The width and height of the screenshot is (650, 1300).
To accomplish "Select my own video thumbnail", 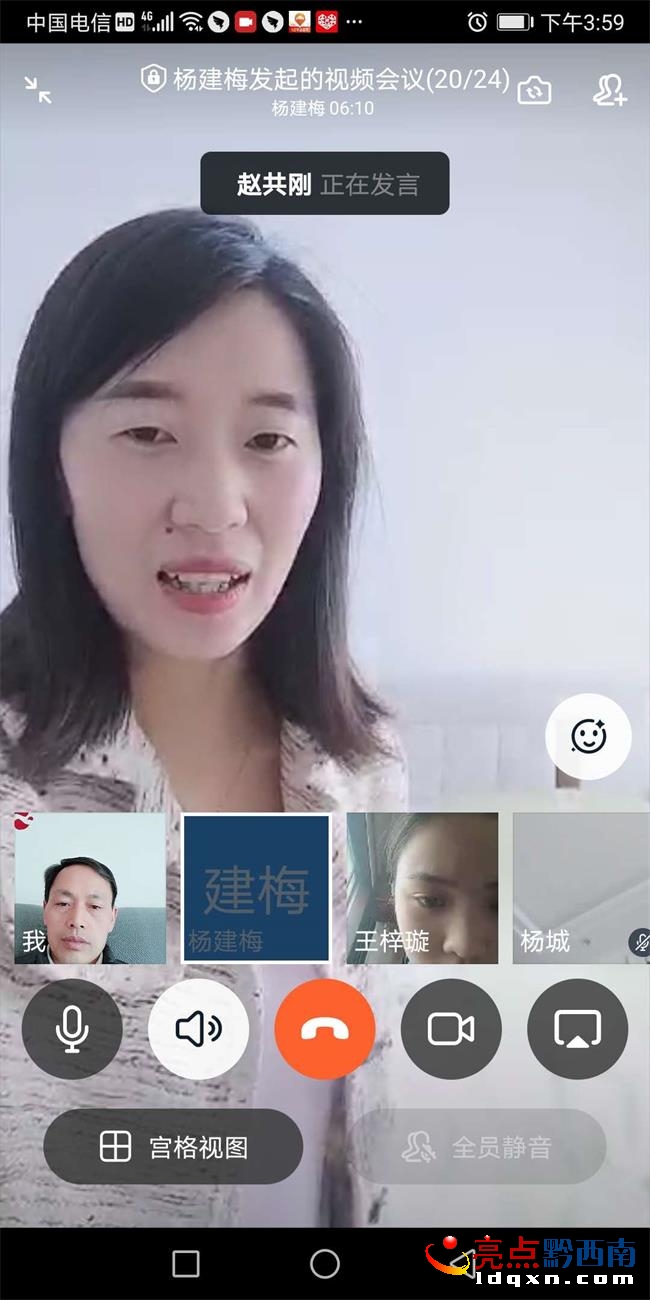I will click(90, 888).
